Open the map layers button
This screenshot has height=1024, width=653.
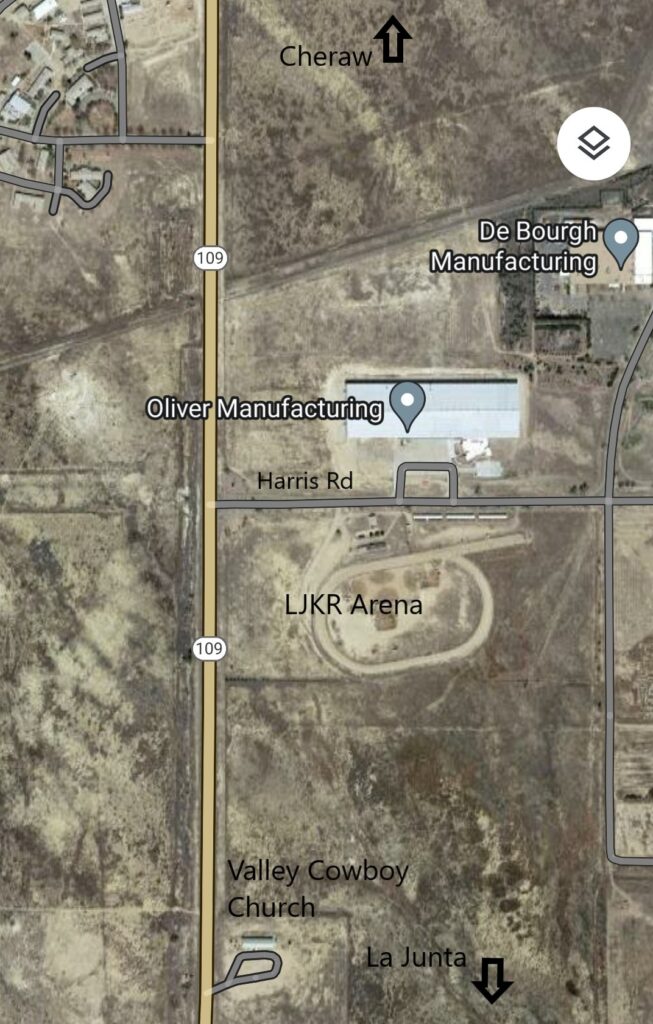click(x=594, y=144)
